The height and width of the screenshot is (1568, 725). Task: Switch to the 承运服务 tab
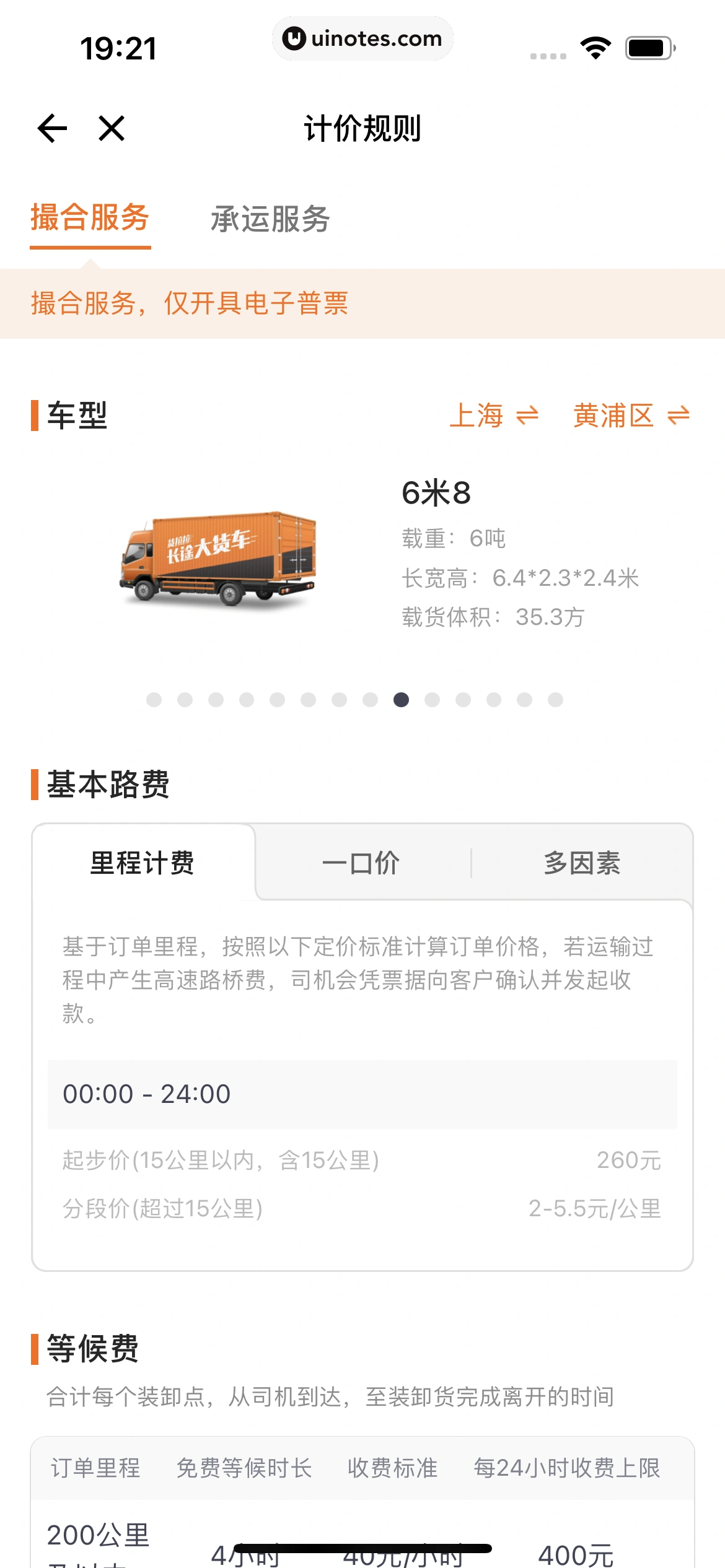pos(271,220)
